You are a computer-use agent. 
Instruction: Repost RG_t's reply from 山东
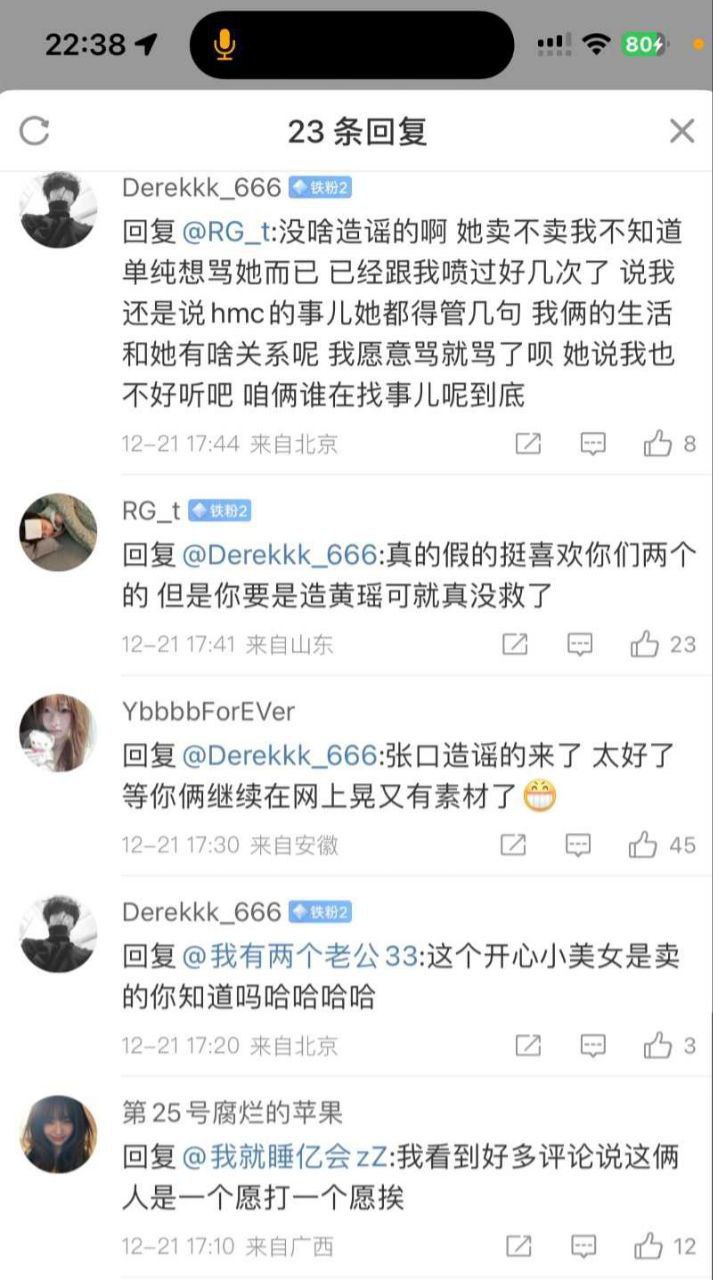(514, 644)
